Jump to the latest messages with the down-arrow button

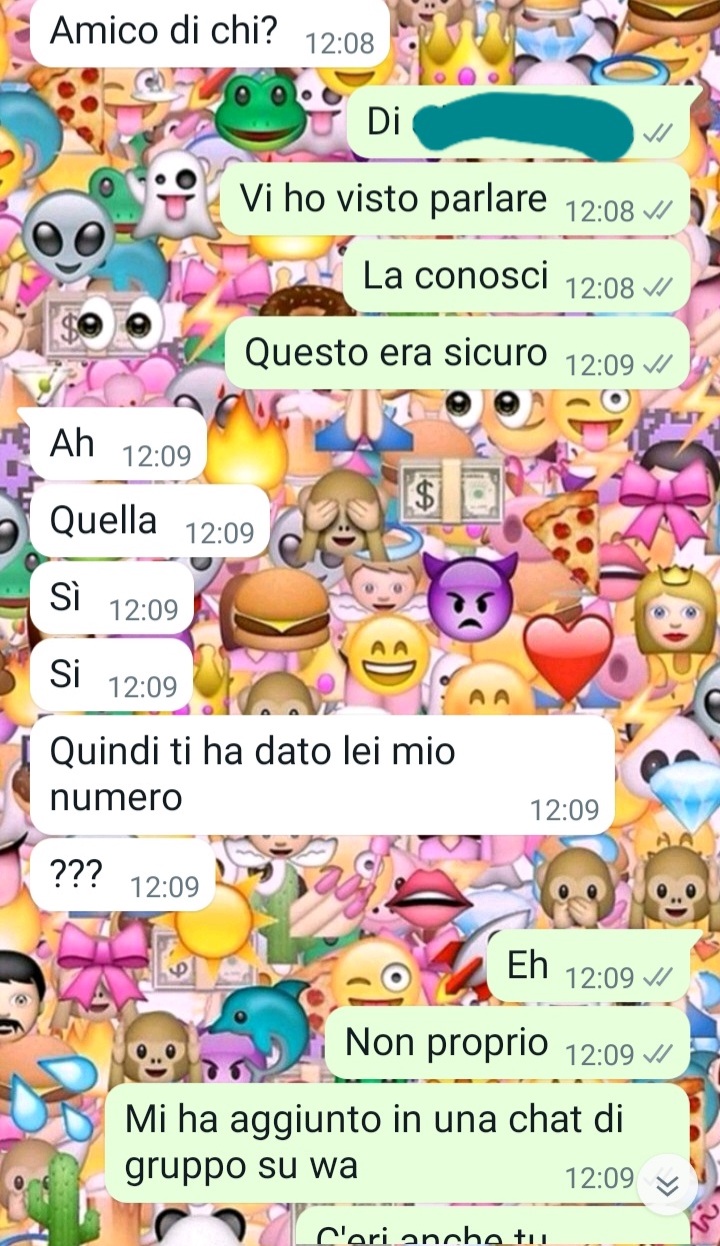click(667, 1185)
